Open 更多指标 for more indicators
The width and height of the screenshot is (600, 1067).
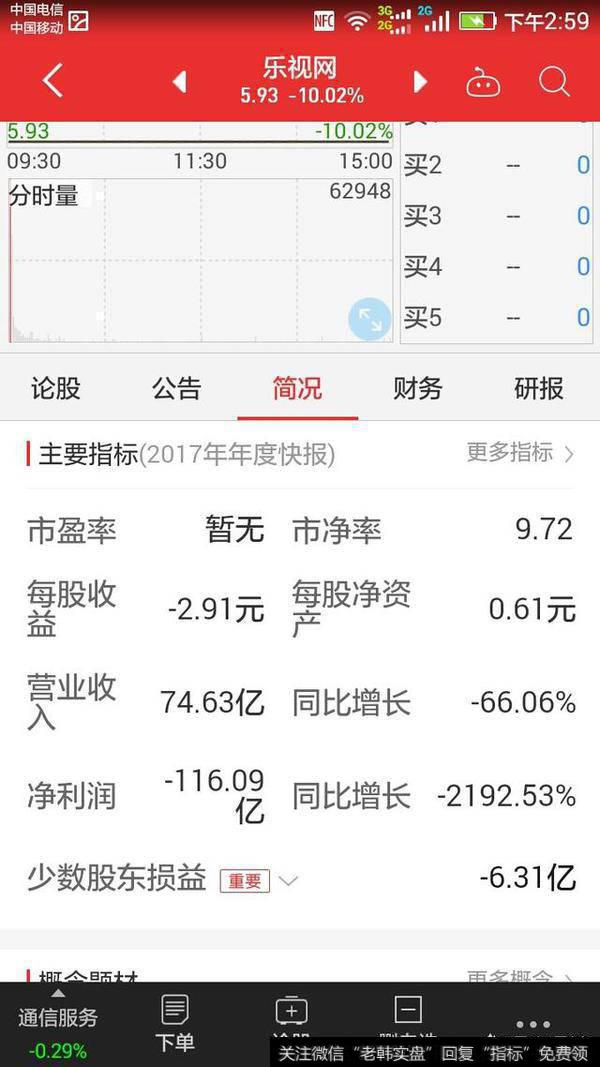pyautogui.click(x=520, y=453)
